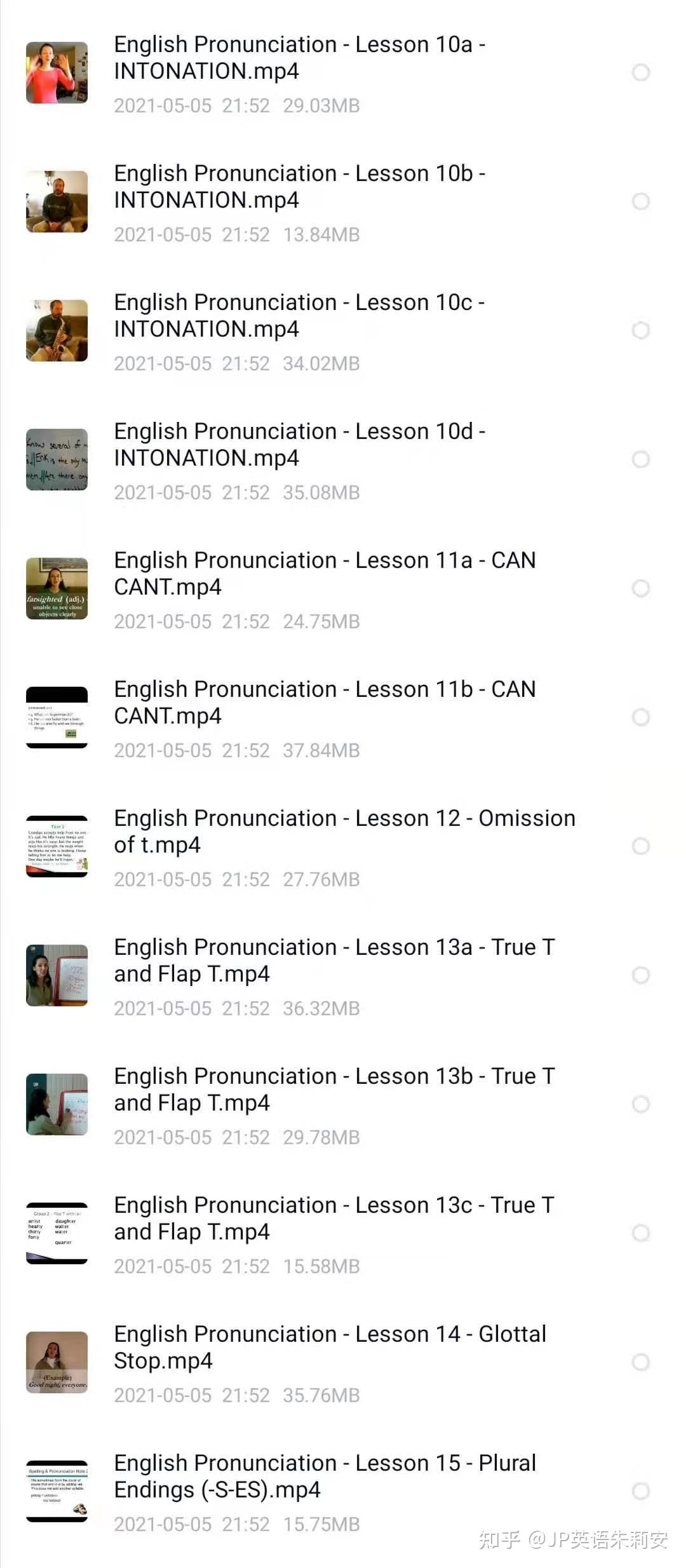Viewport: 686px width, 1568px height.
Task: Tap Lesson 13c Flap T slide thumbnail
Action: [x=56, y=1233]
